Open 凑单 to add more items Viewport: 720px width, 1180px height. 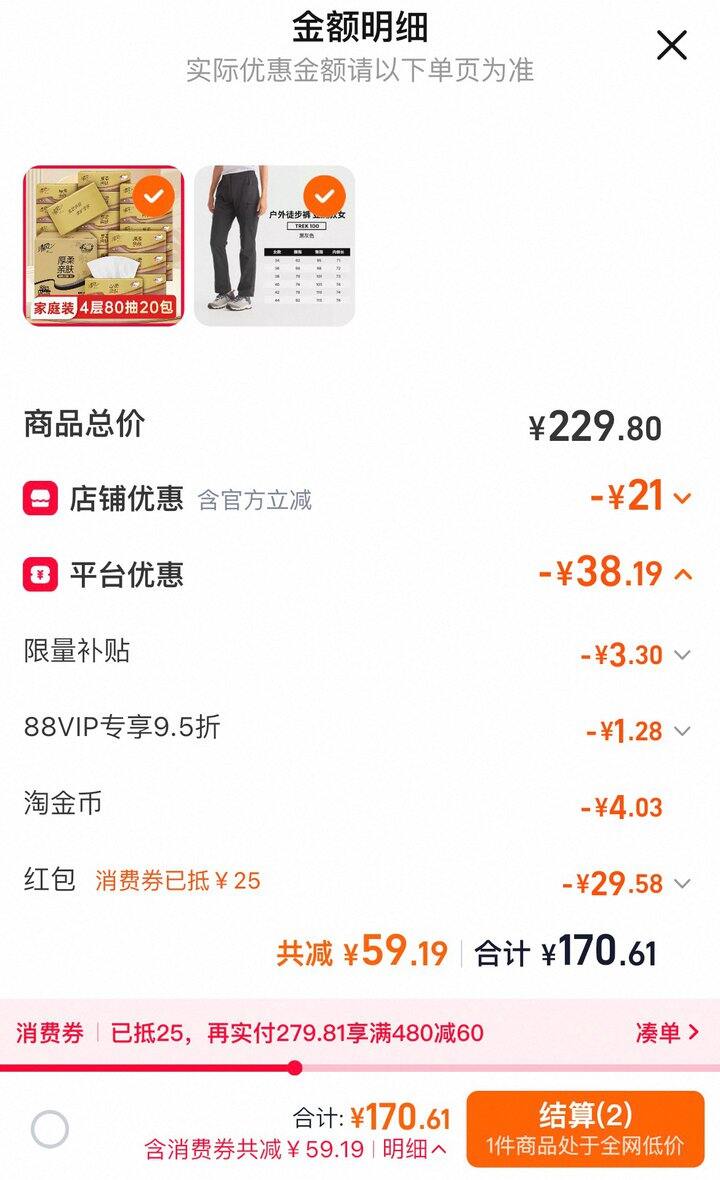(x=667, y=1032)
